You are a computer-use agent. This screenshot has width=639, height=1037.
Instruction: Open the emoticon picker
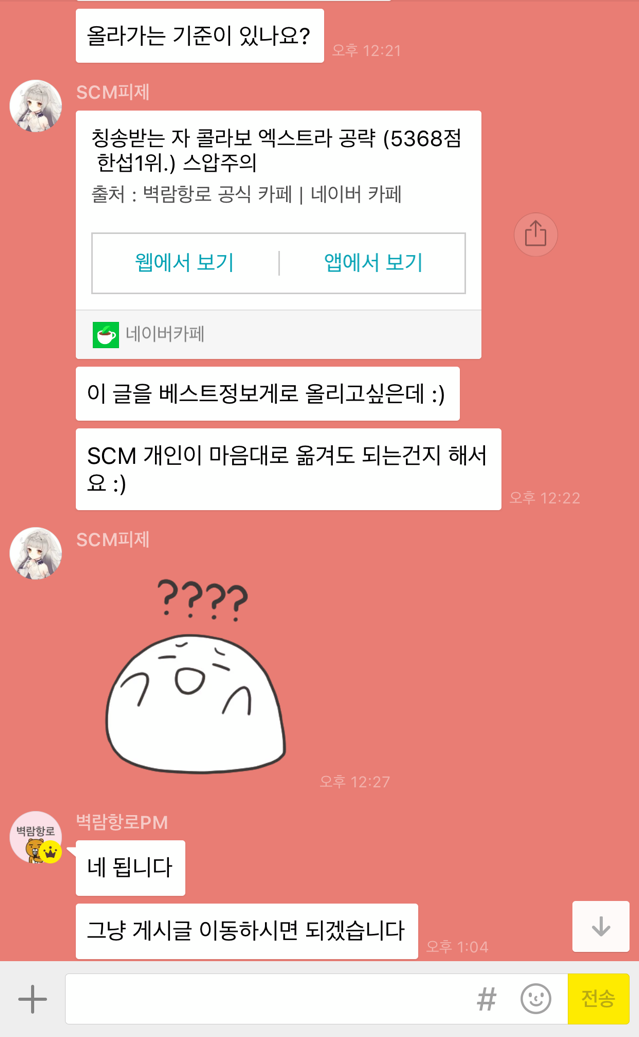click(536, 998)
